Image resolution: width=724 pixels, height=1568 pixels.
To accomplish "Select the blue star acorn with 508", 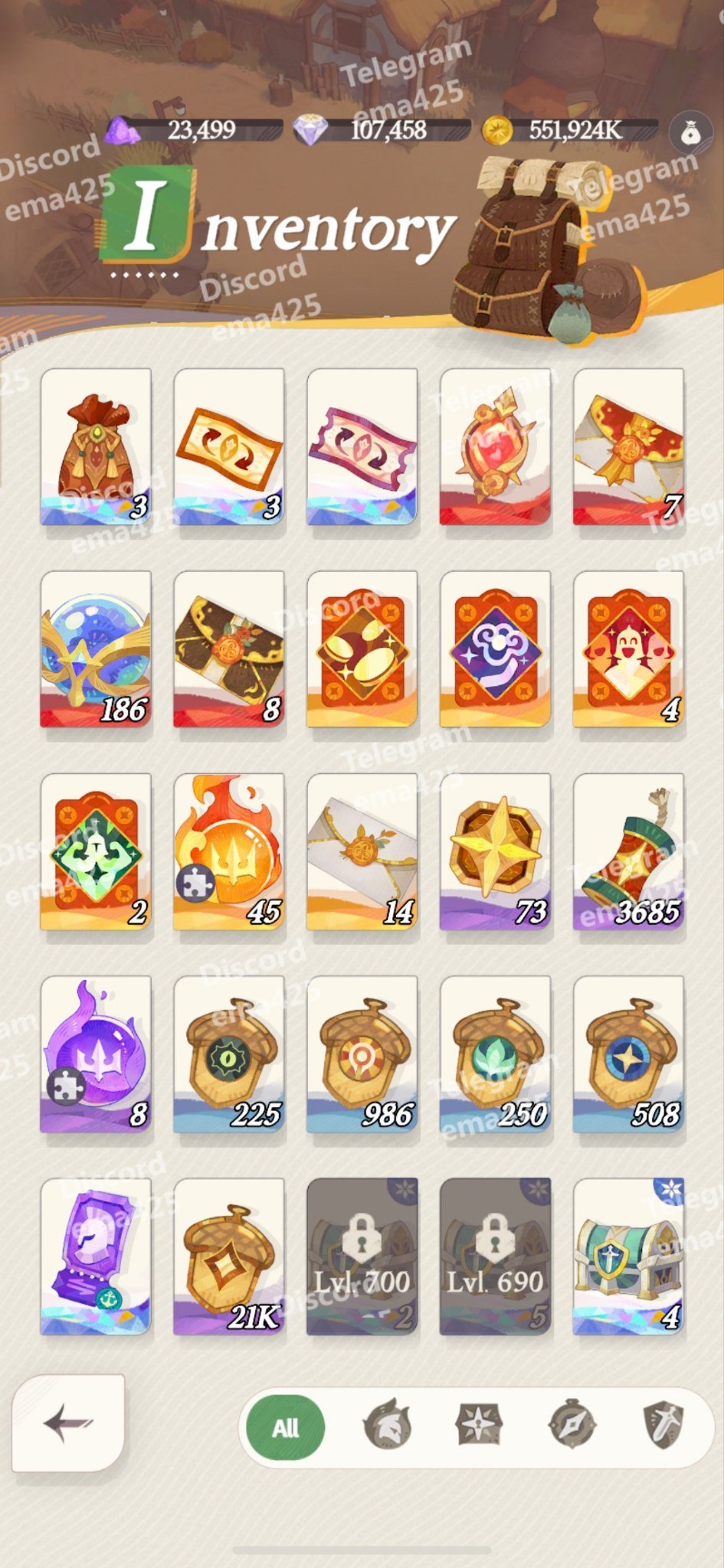I will (x=628, y=1053).
